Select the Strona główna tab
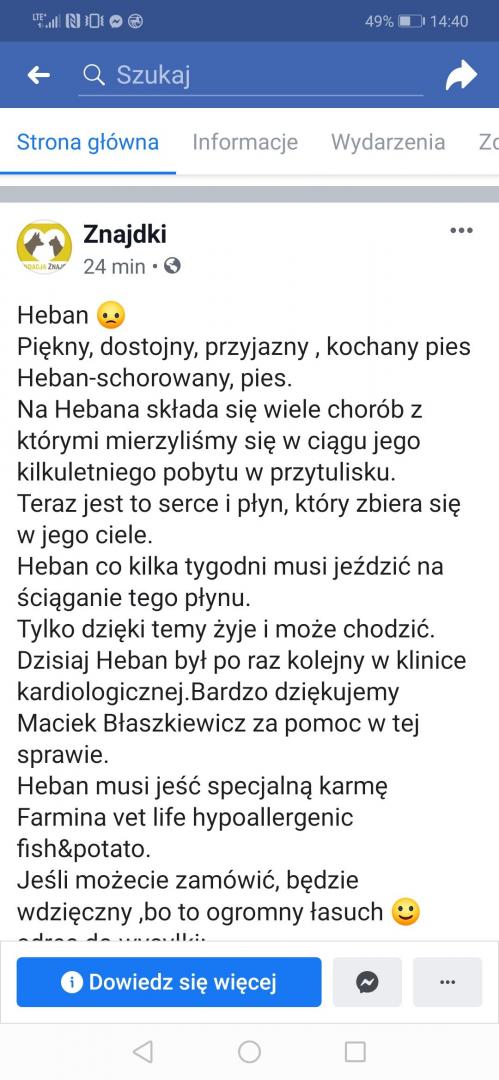 [88, 143]
